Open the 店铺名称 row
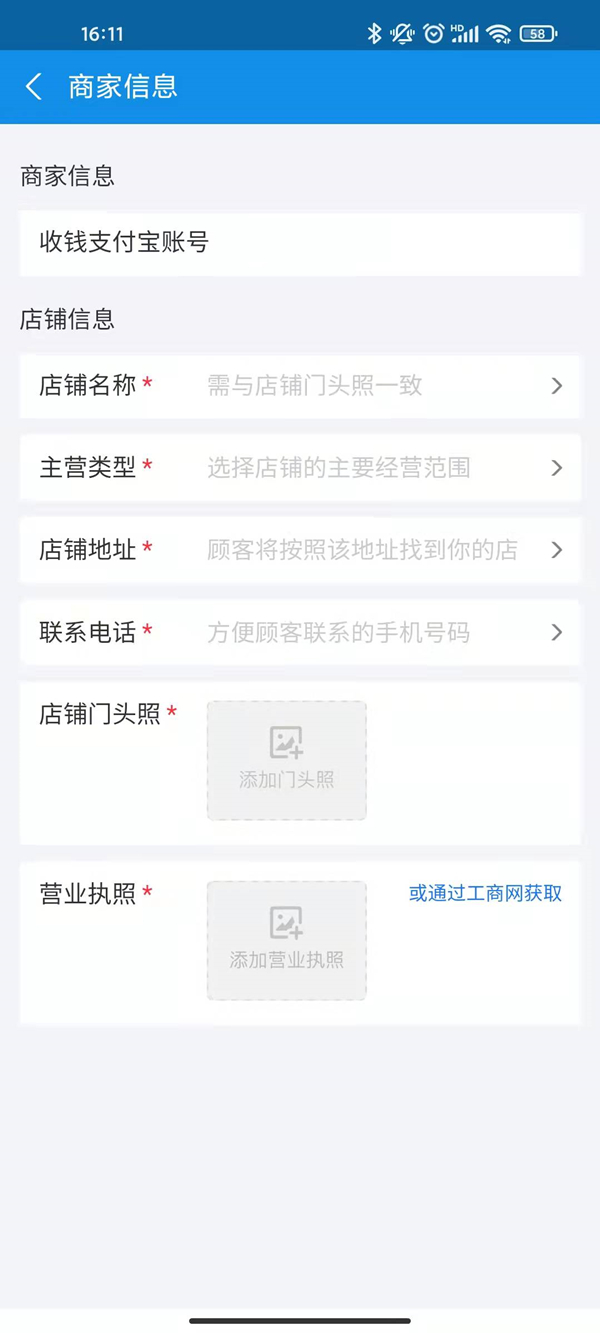600x1333 pixels. [x=300, y=386]
